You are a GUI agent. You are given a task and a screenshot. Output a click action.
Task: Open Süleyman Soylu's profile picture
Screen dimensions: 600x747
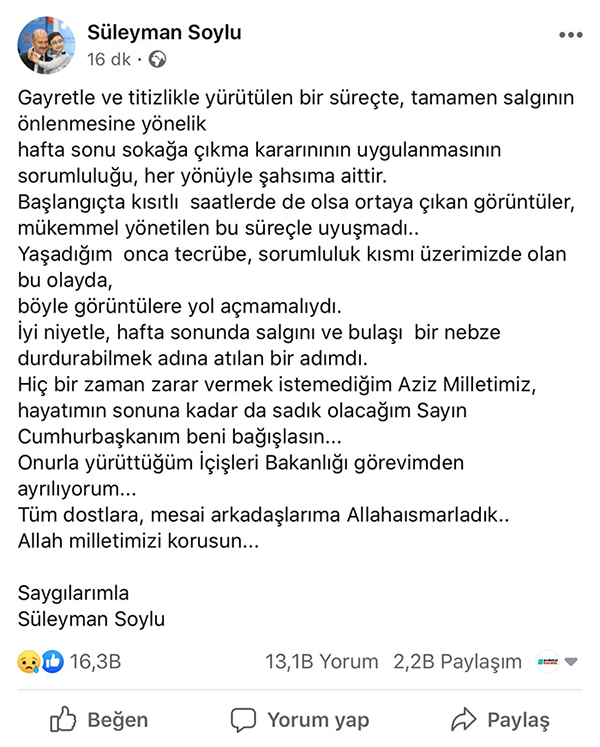pyautogui.click(x=46, y=45)
